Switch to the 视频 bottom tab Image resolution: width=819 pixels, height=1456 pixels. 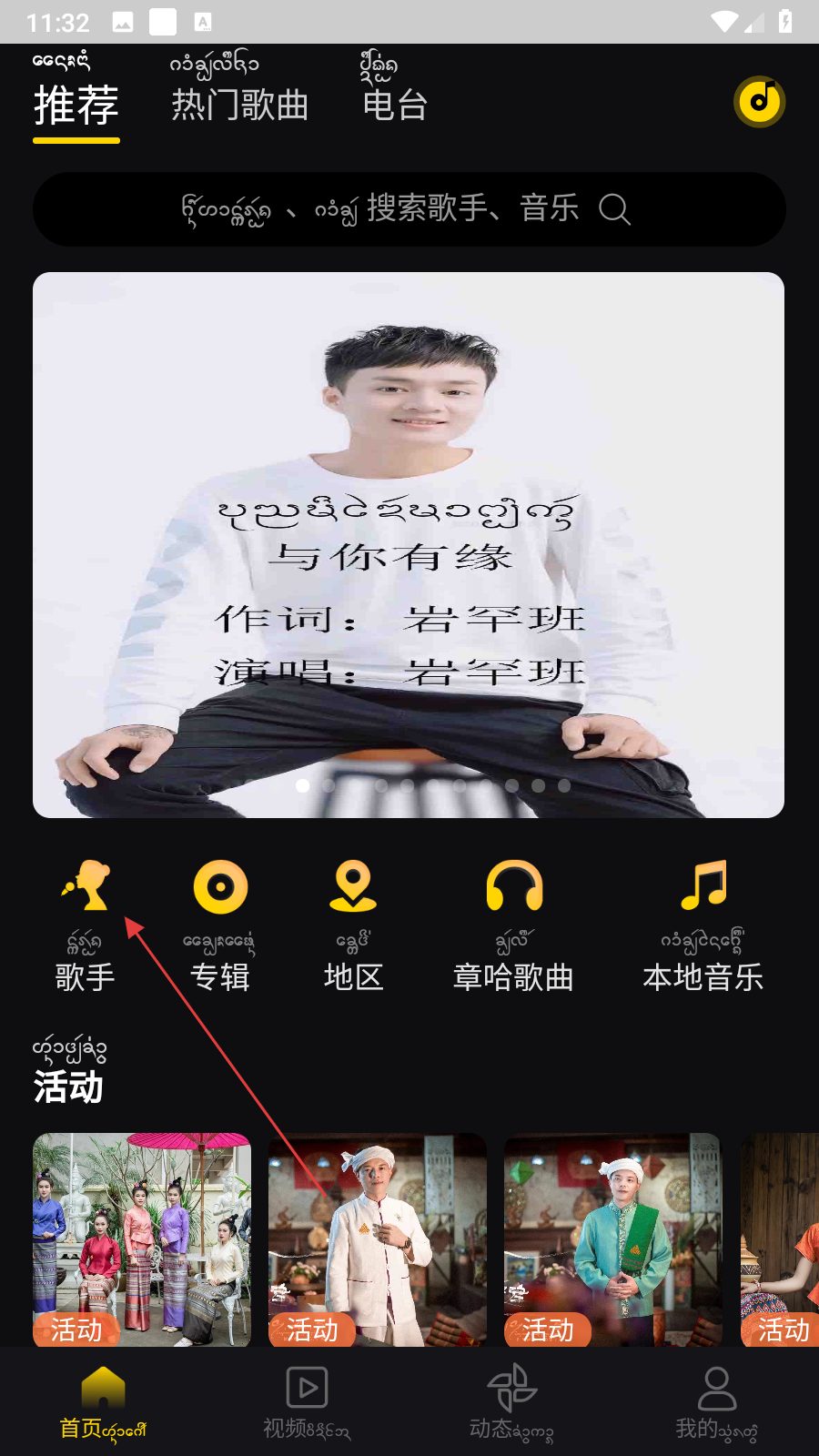click(x=308, y=1403)
